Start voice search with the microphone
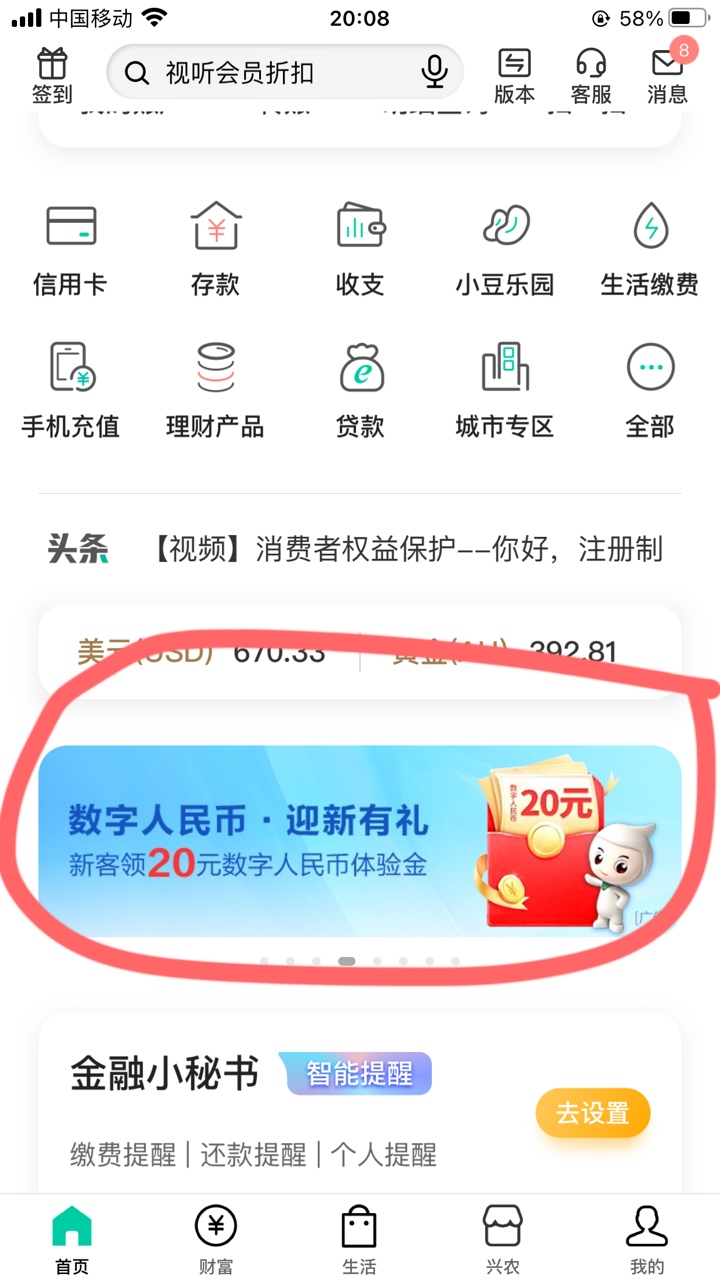 (434, 72)
